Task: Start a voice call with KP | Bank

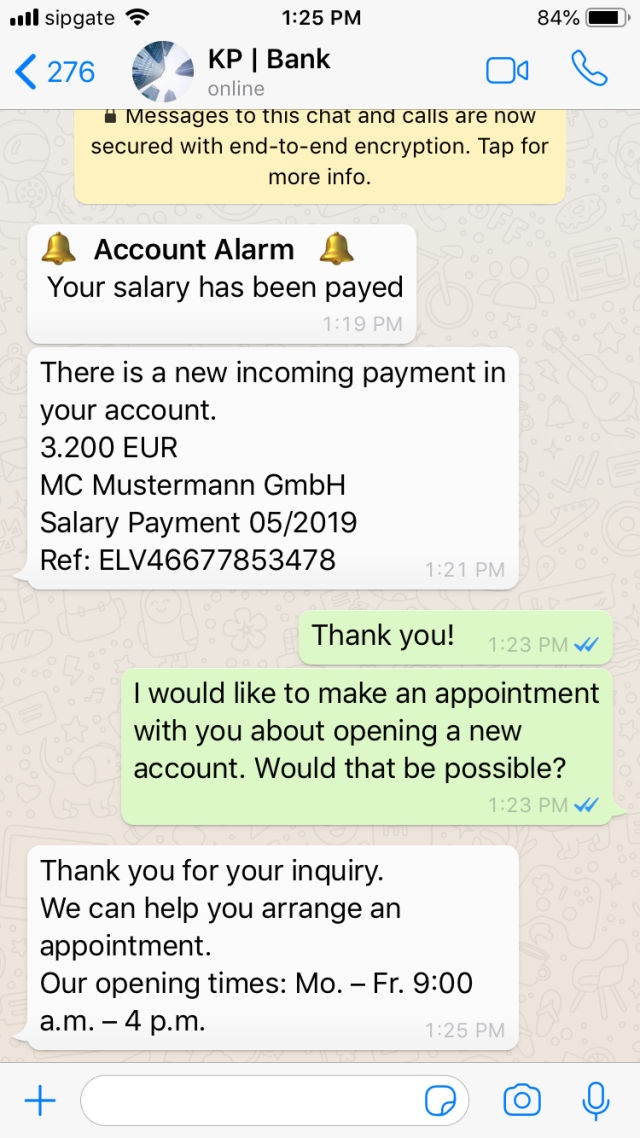Action: pyautogui.click(x=589, y=69)
